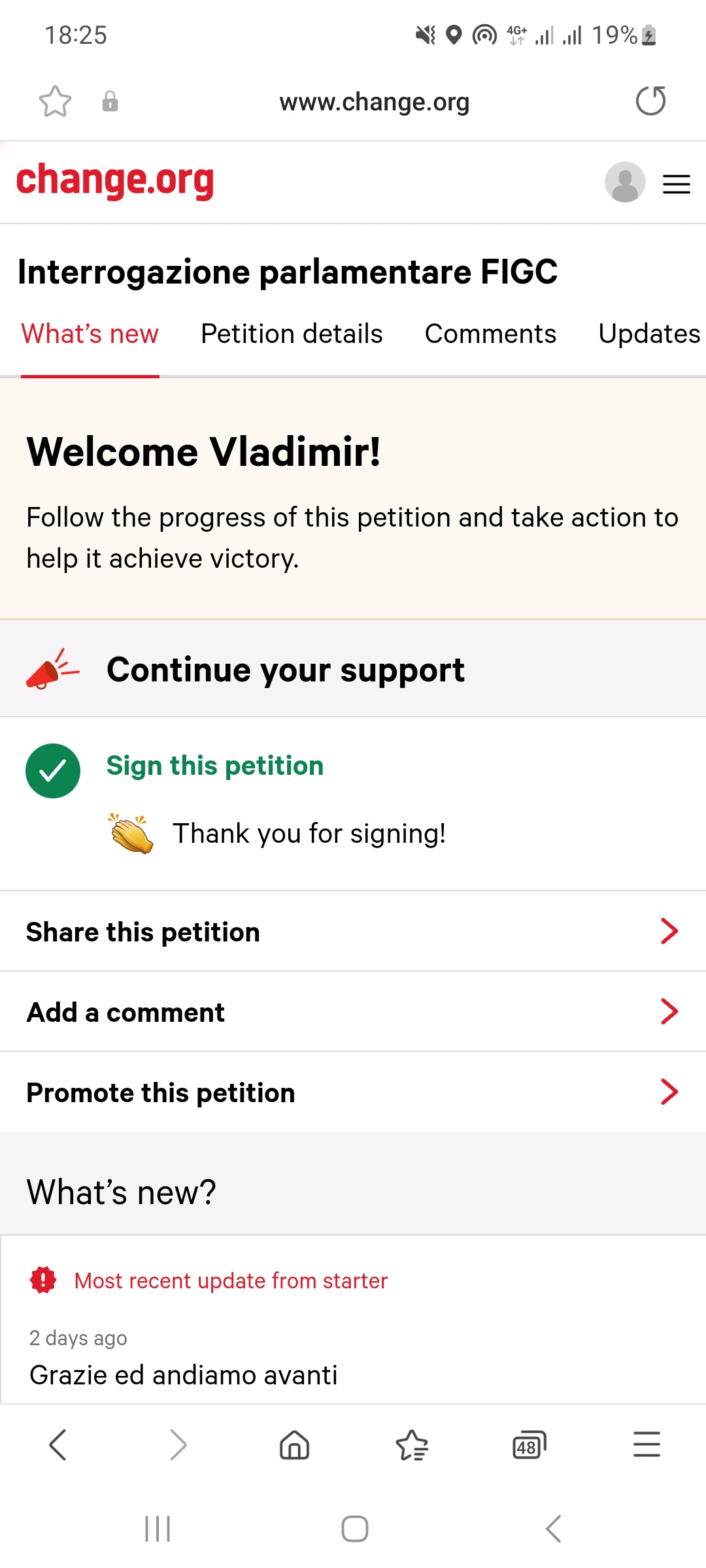Open the browser tools menu

click(647, 1445)
